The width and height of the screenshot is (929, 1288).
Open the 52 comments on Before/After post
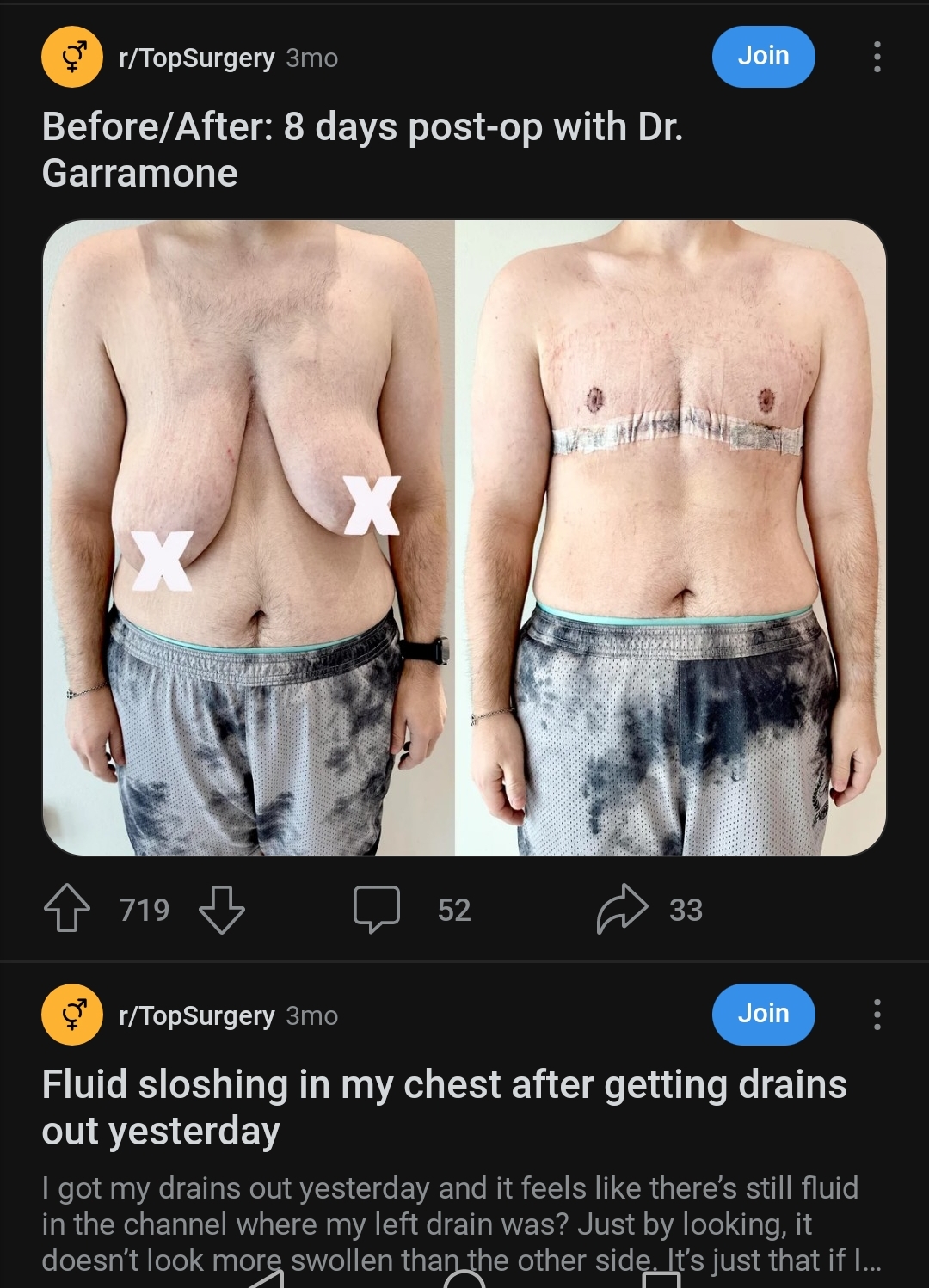[412, 909]
